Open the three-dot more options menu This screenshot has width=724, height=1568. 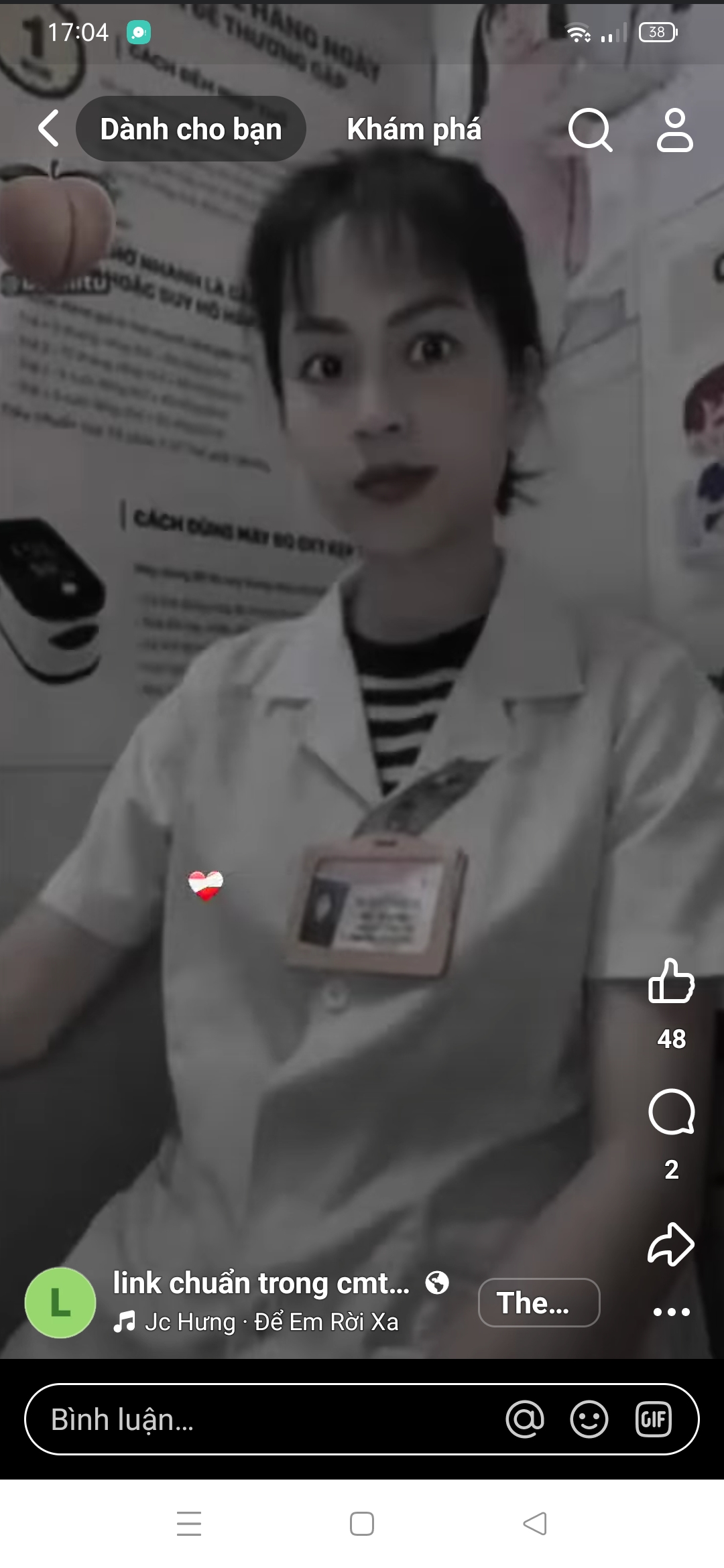(671, 1312)
